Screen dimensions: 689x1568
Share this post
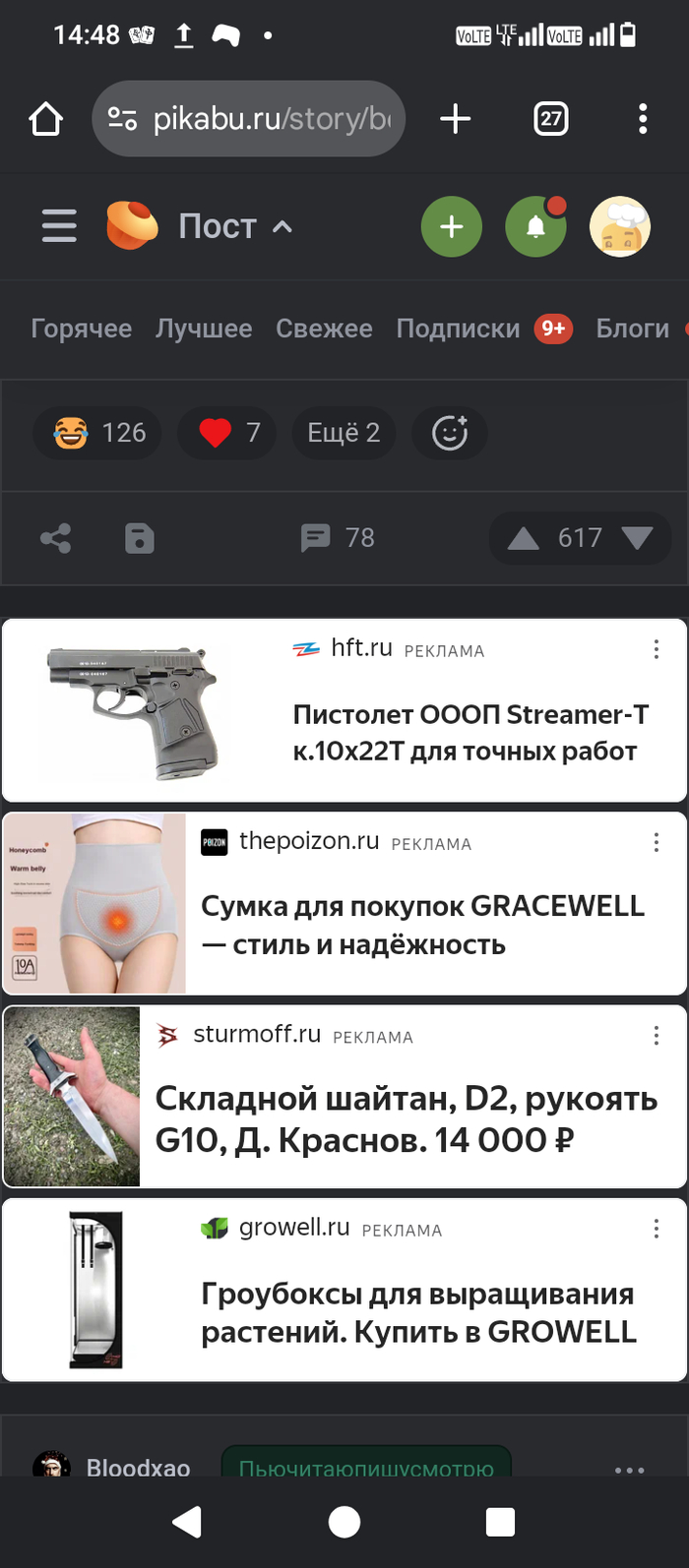[56, 538]
